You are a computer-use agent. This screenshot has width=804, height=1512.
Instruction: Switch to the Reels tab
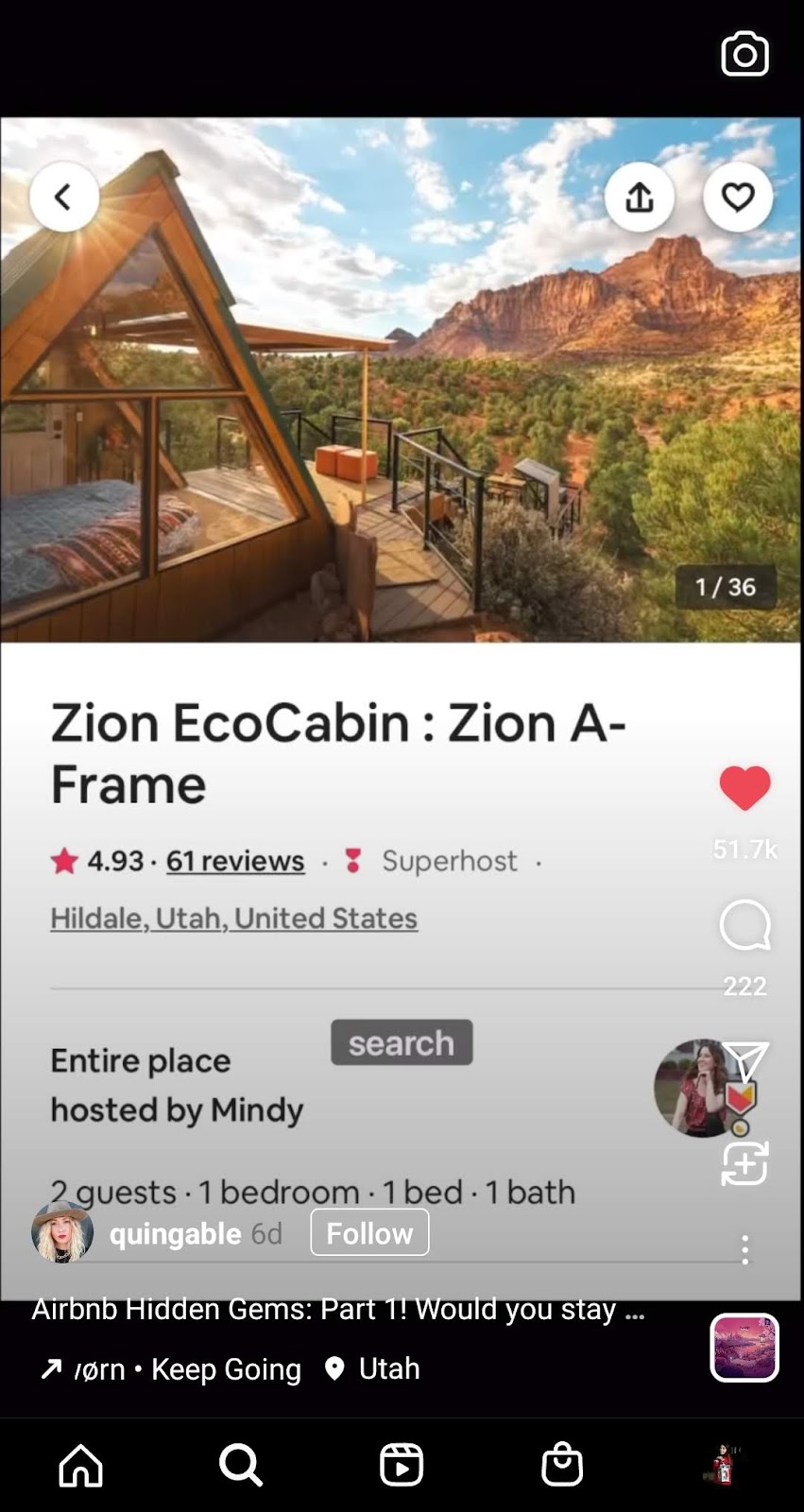[402, 1465]
